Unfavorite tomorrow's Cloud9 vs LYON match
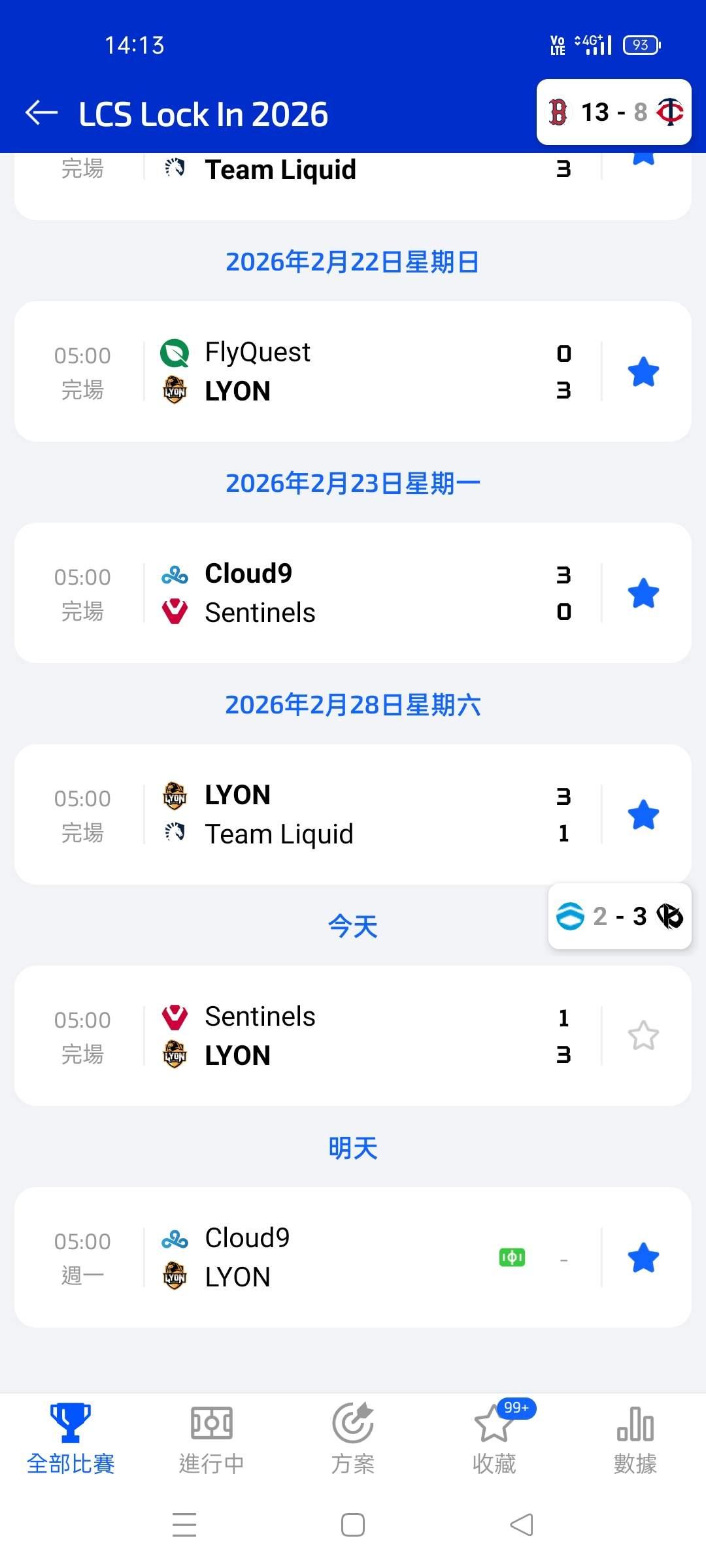This screenshot has height=1568, width=706. (643, 1258)
